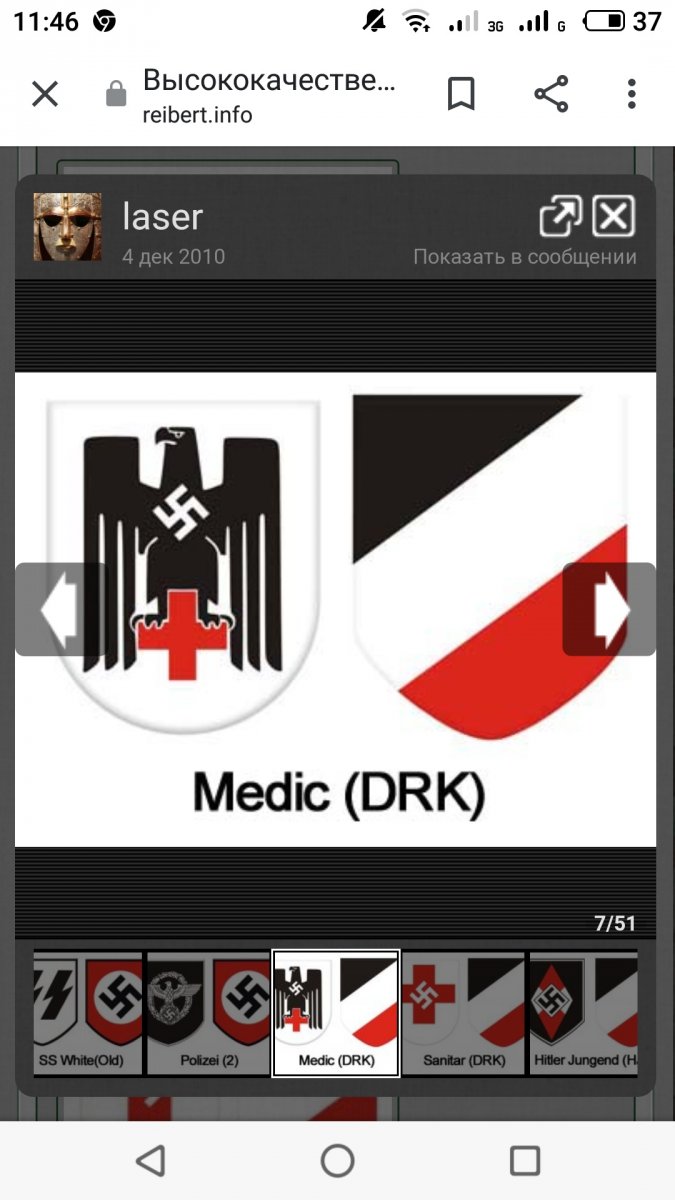This screenshot has width=675, height=1200.
Task: Go to the next image
Action: pos(610,609)
